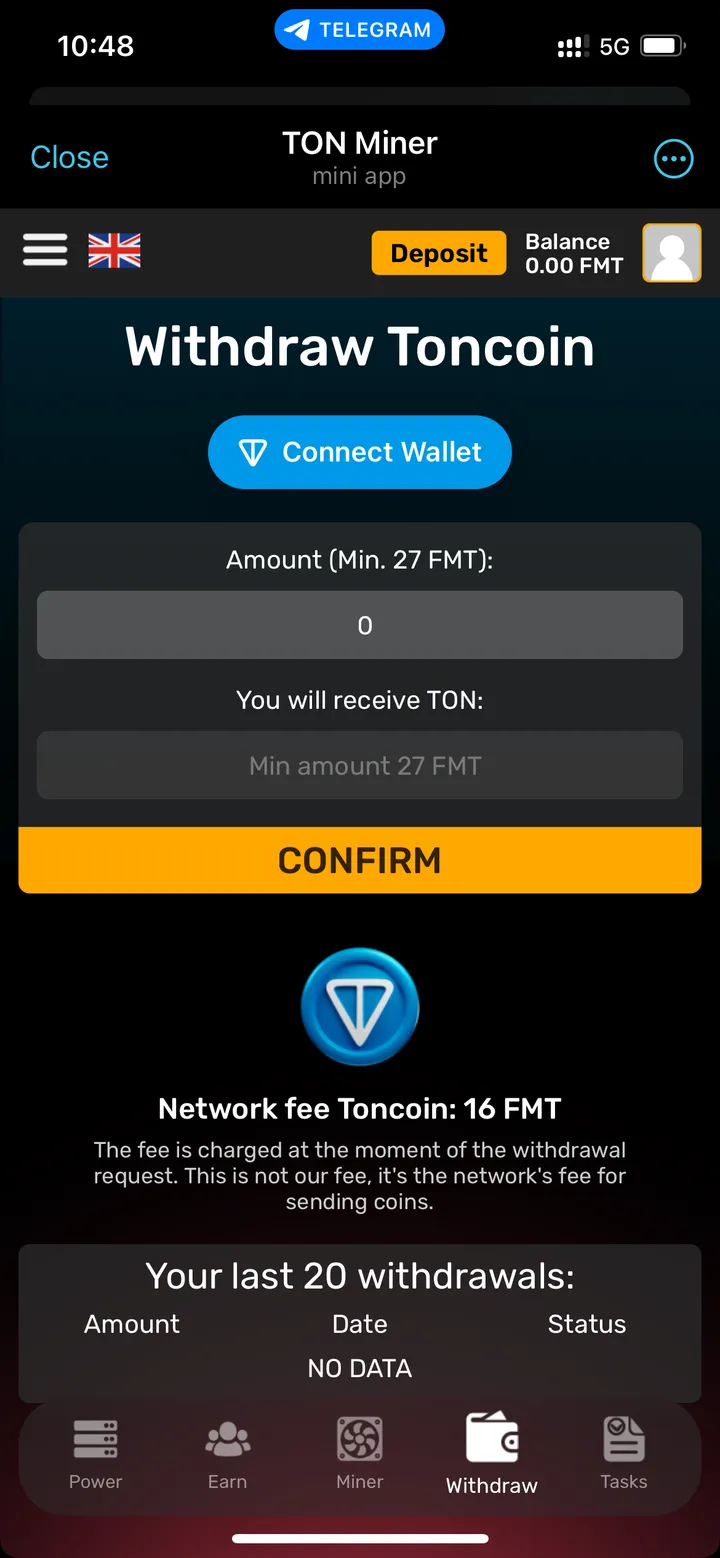The image size is (720, 1558).
Task: Open the mini app options menu
Action: 673,158
